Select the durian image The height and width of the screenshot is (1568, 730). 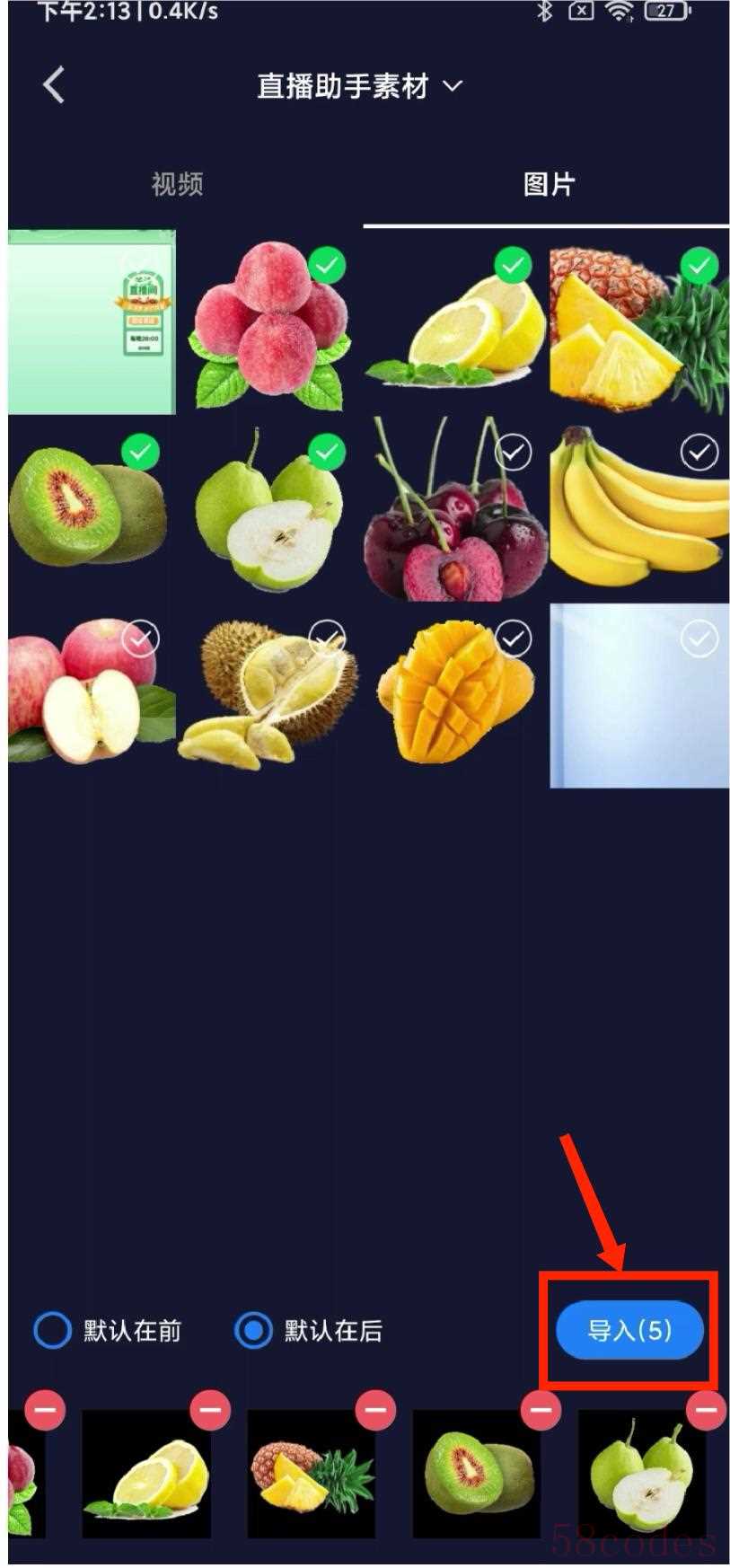(x=327, y=639)
